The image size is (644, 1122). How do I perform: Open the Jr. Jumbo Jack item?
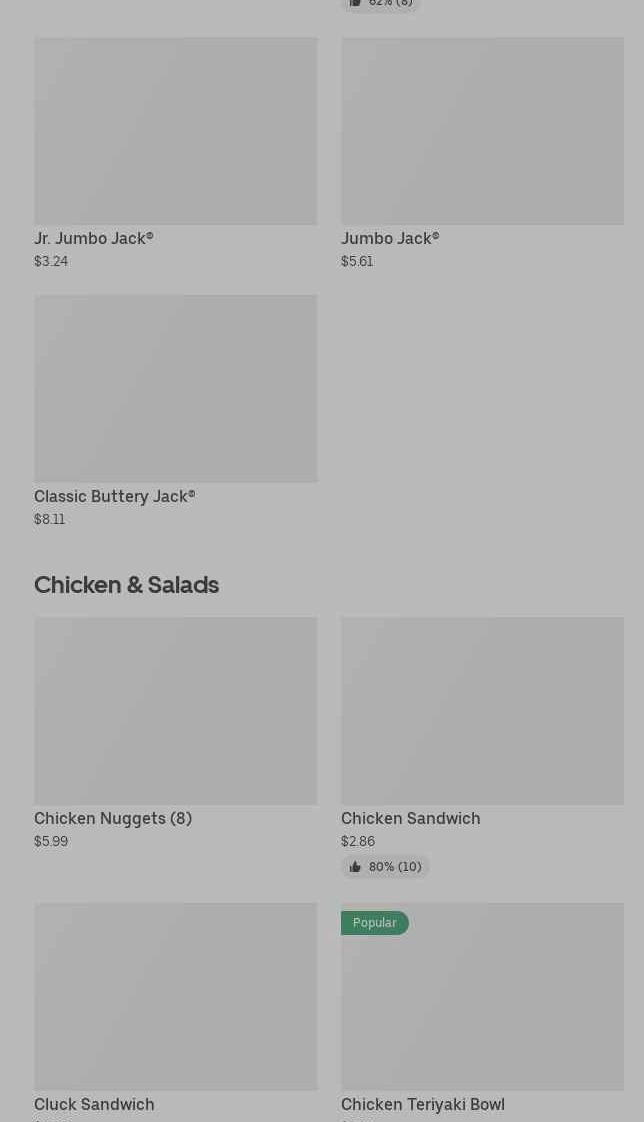175,153
